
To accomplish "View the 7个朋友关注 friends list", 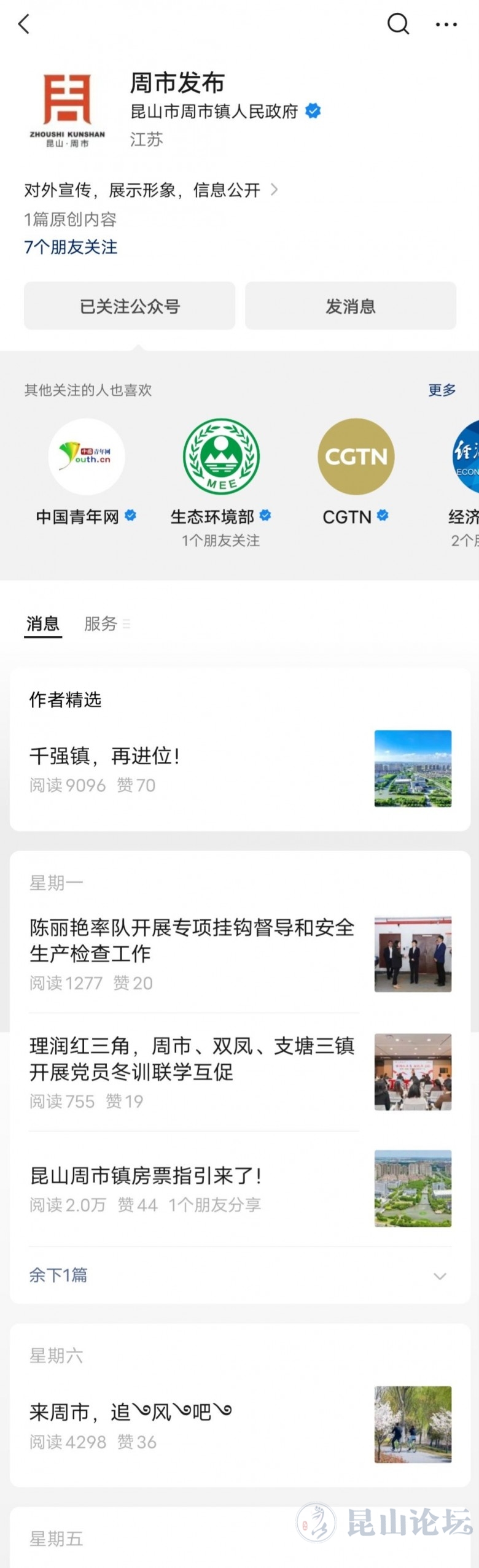I will pos(71,247).
